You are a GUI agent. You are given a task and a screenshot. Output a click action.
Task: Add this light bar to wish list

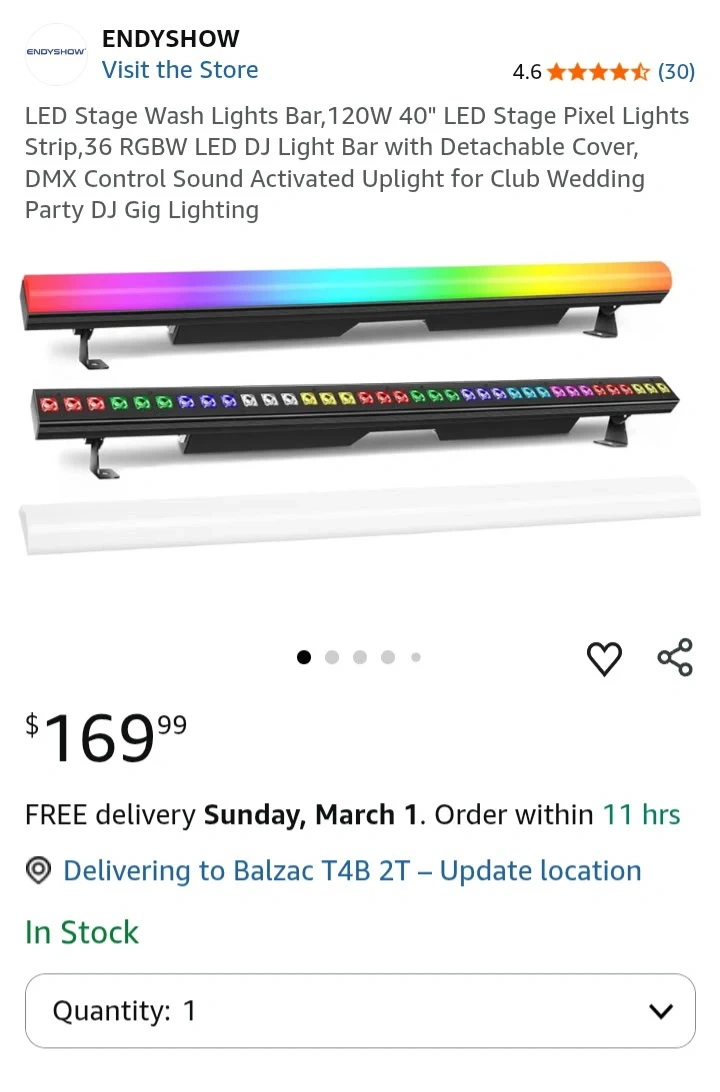coord(604,658)
